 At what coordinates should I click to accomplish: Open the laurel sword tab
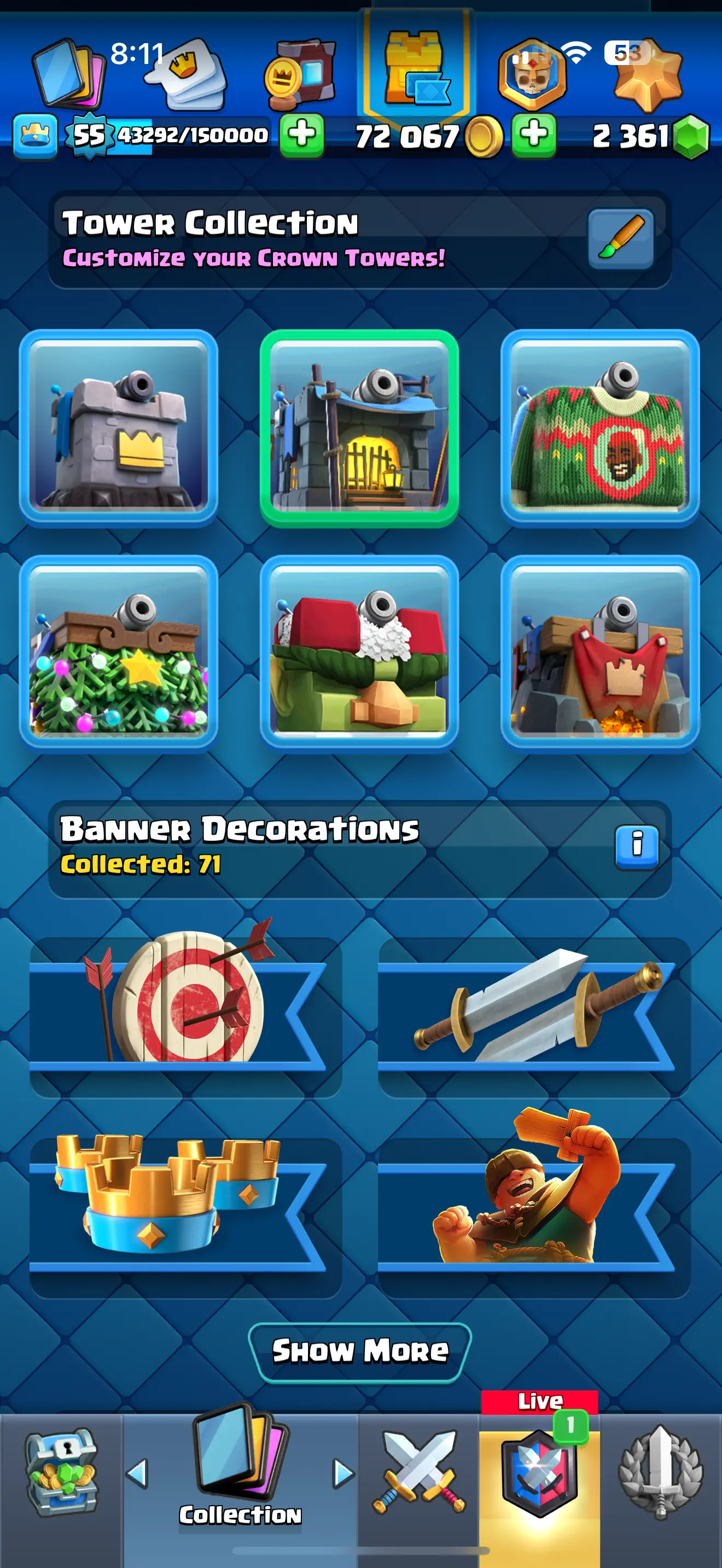pyautogui.click(x=661, y=1472)
